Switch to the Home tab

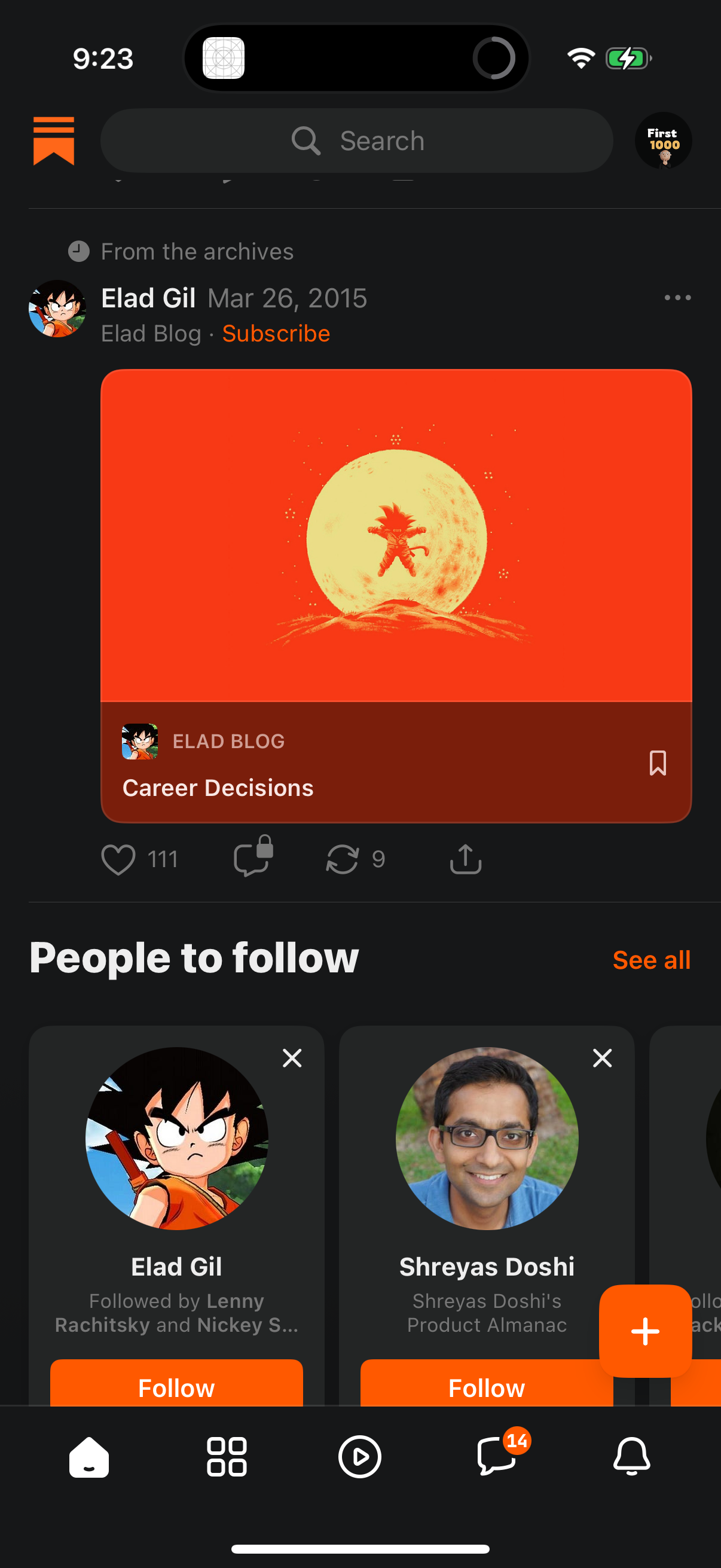coord(89,1457)
